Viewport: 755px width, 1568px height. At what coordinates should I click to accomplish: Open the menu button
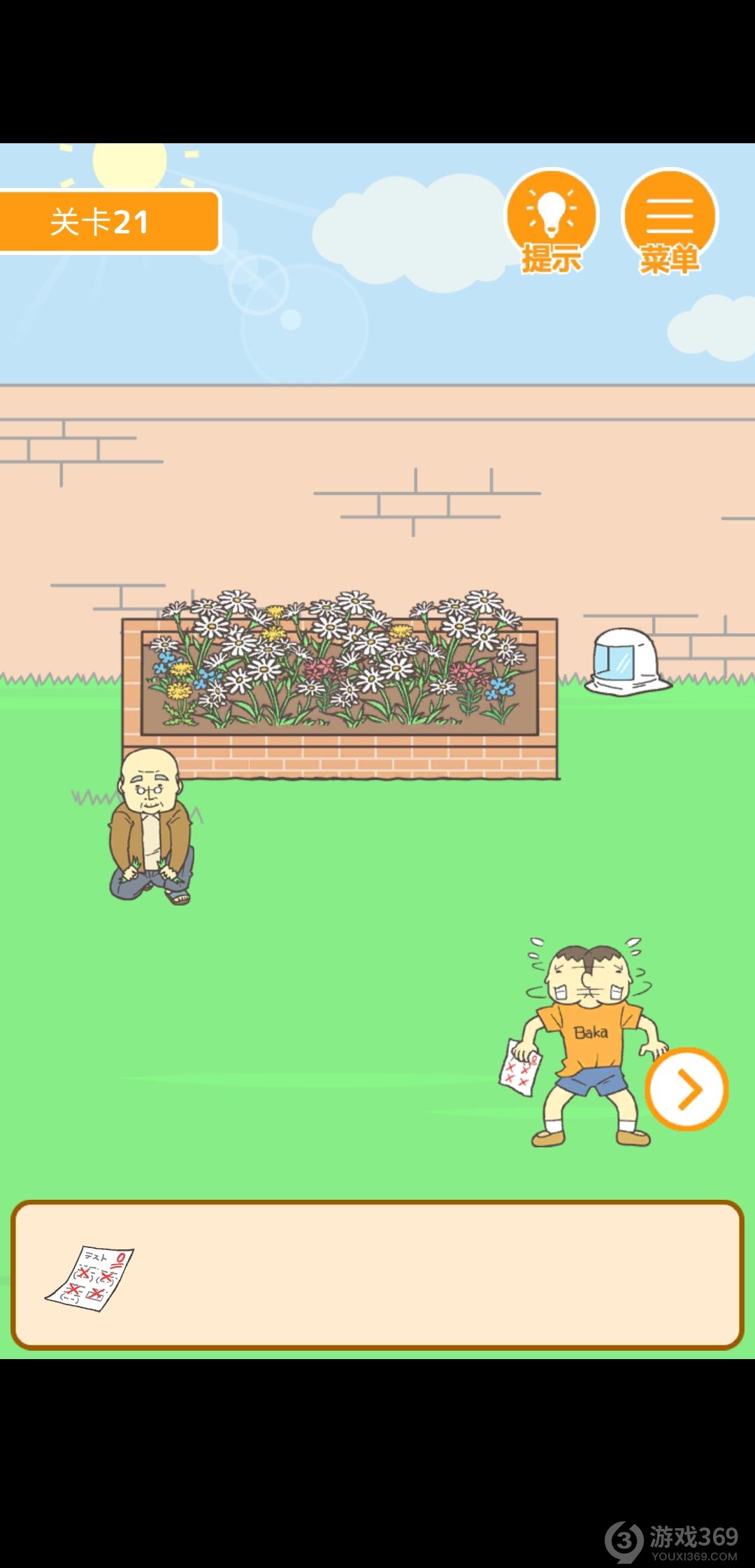tap(669, 218)
